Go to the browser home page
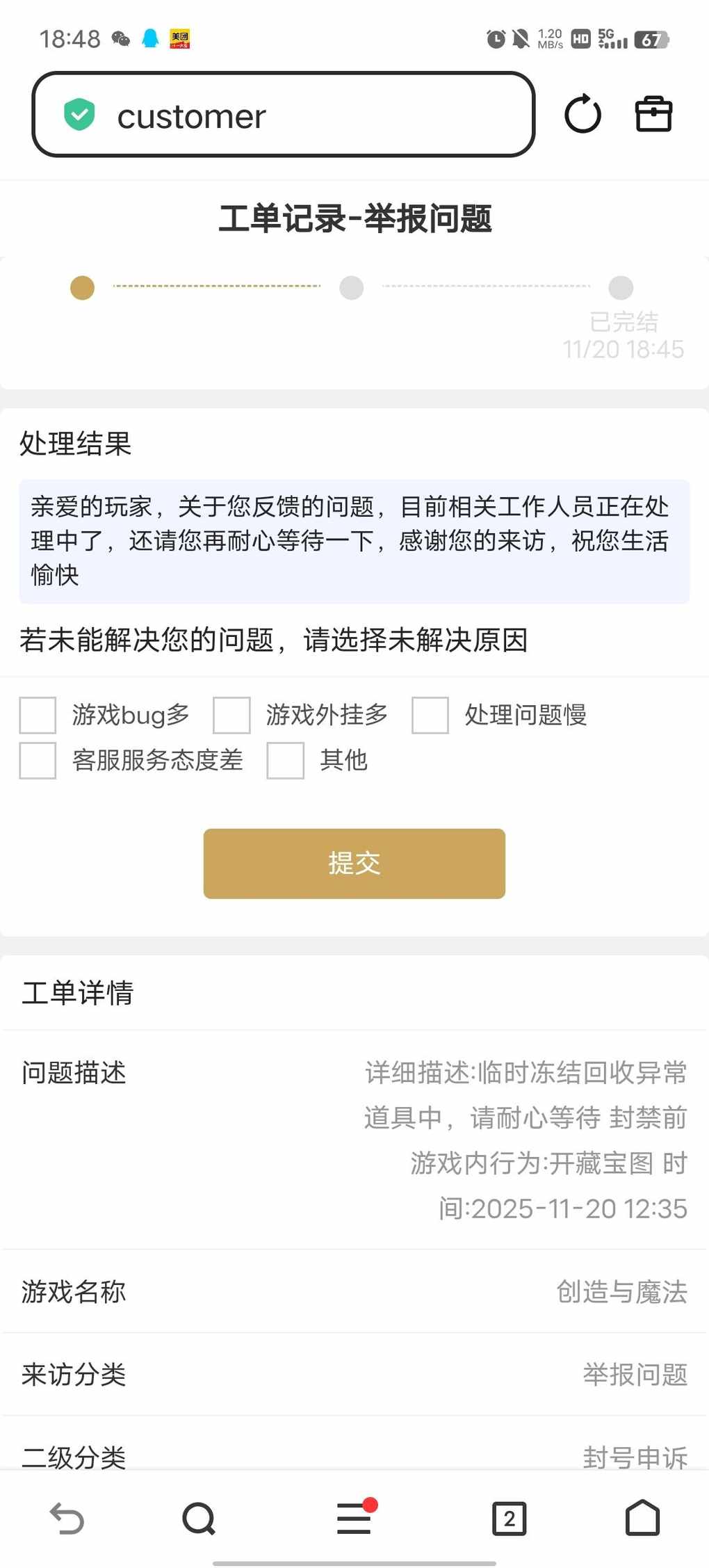 (x=642, y=1519)
